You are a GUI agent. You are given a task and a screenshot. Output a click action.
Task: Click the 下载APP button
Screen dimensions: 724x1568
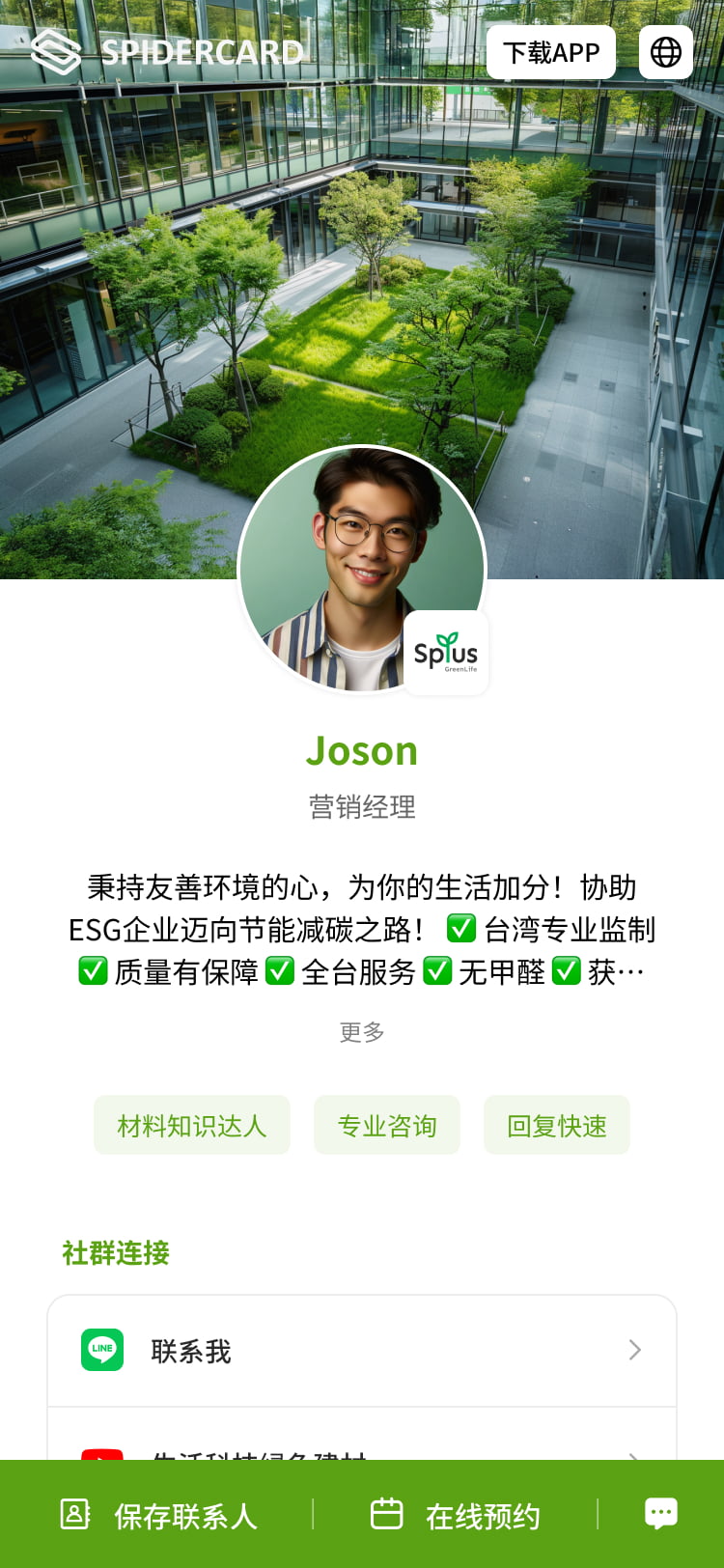coord(551,52)
